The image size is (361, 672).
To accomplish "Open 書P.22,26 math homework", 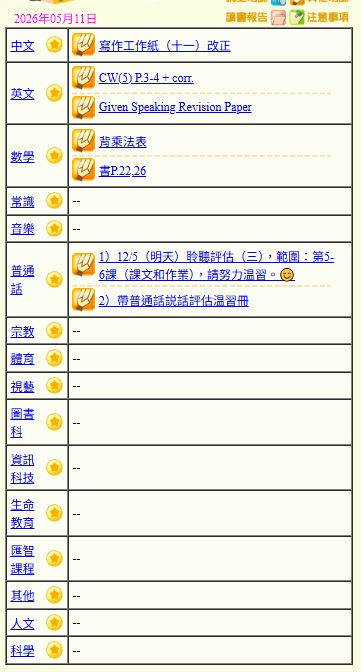I will click(x=122, y=171).
